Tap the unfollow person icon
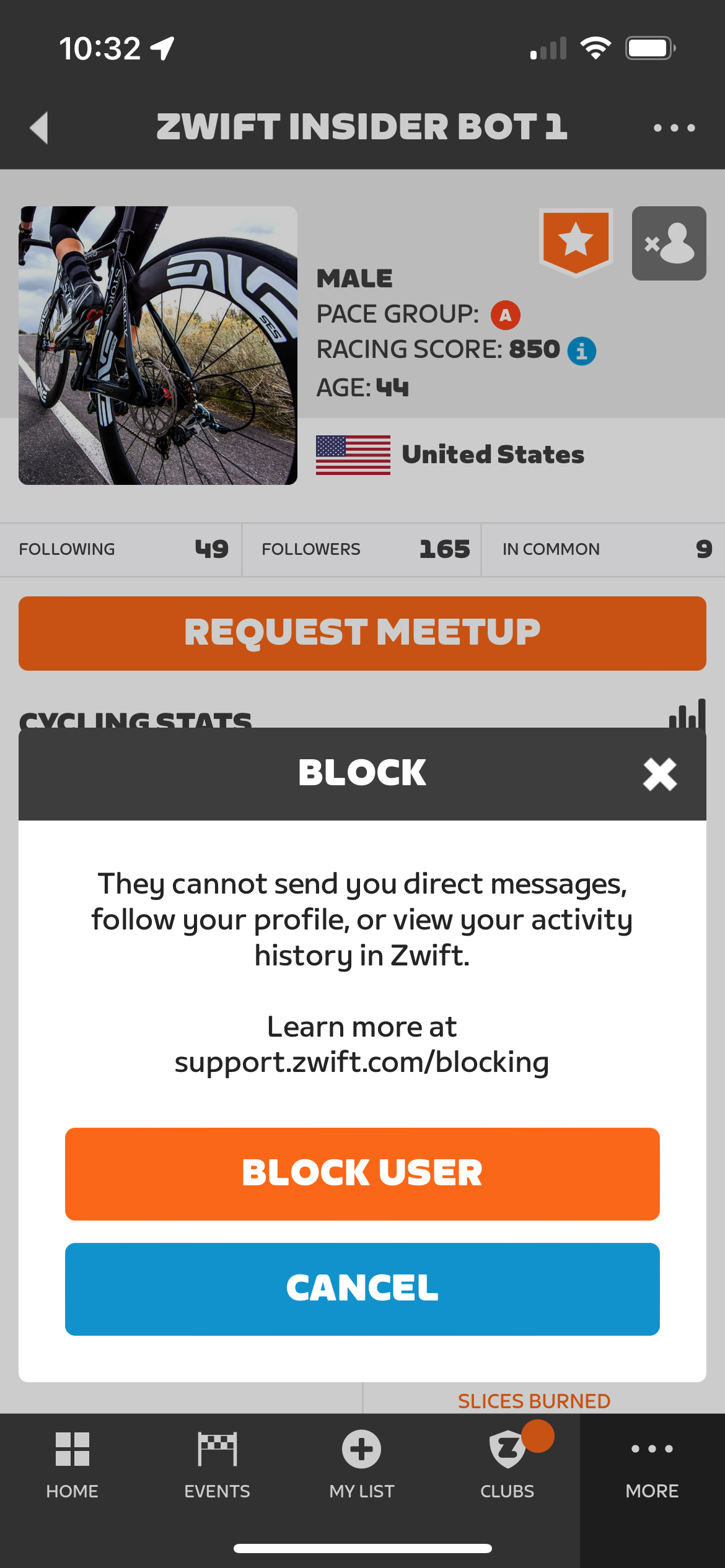Viewport: 725px width, 1568px height. click(x=669, y=243)
